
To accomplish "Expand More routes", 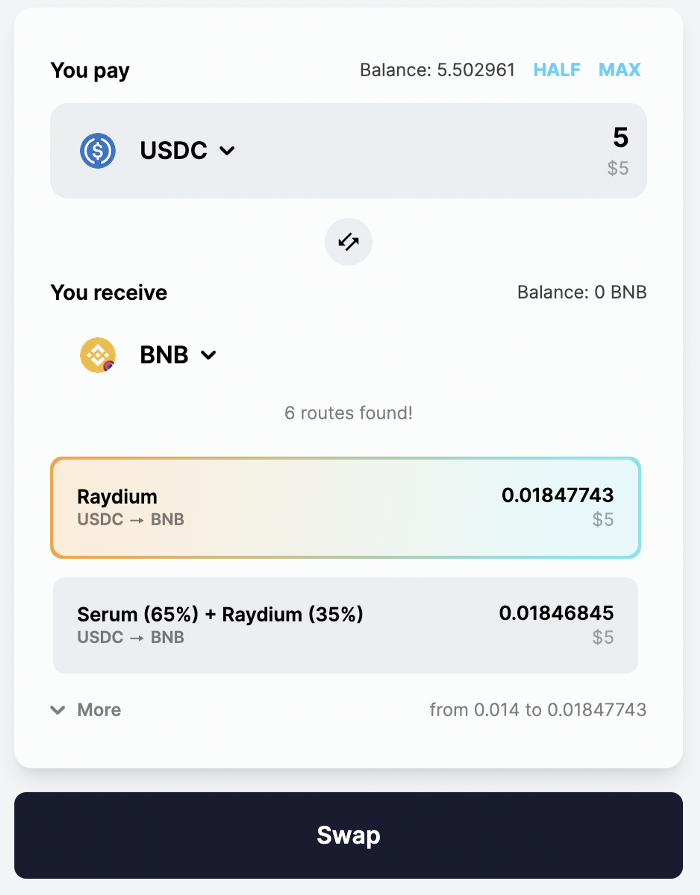I will click(x=87, y=710).
